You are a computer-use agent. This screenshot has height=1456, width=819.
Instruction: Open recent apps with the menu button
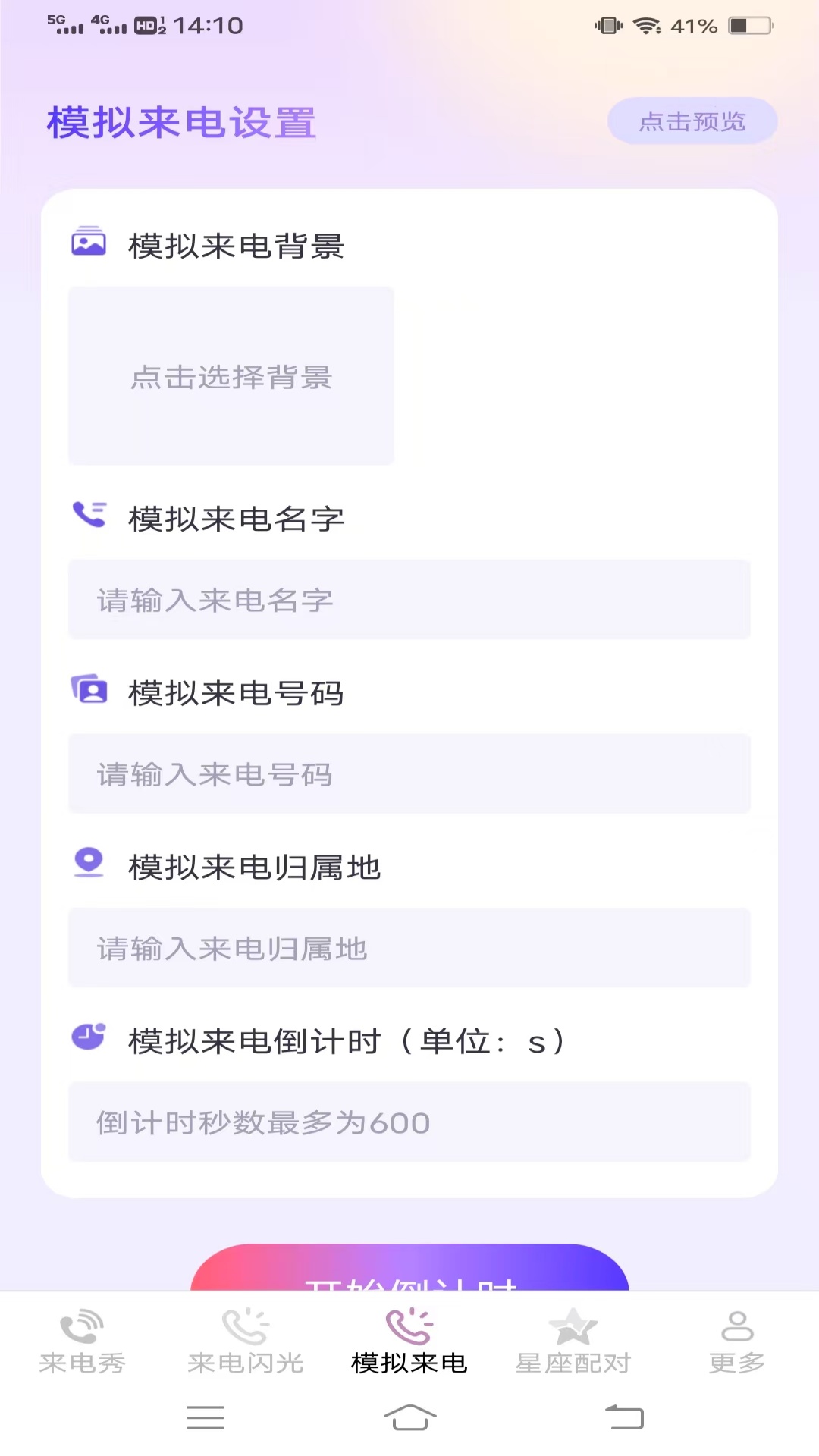[x=205, y=1417]
